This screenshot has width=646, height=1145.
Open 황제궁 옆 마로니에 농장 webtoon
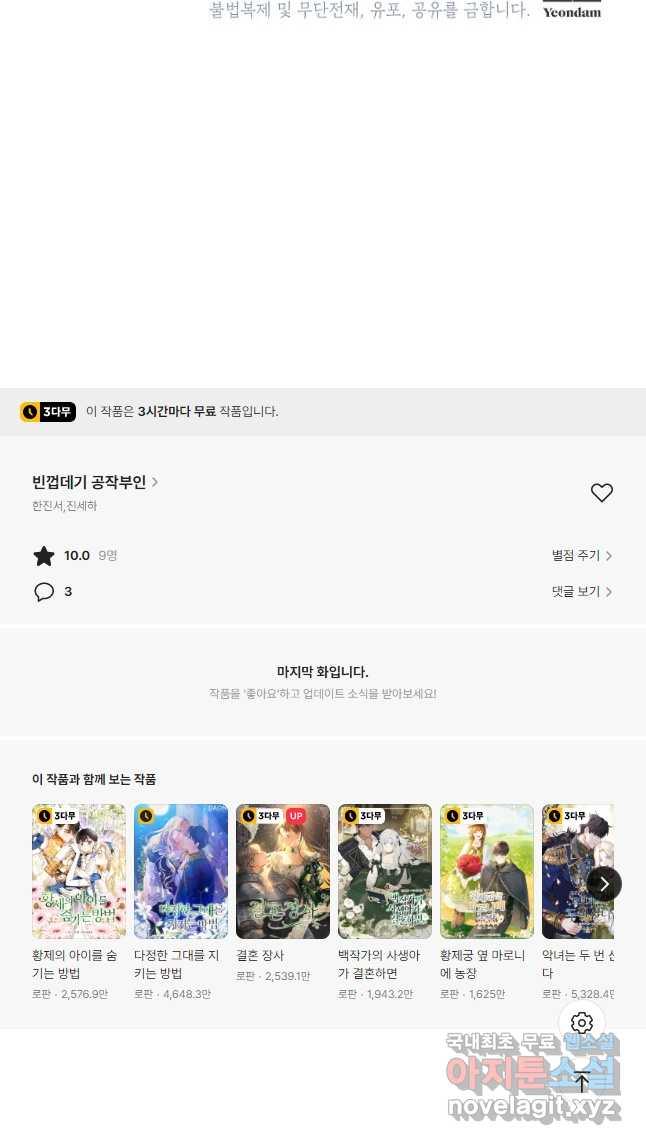click(487, 871)
